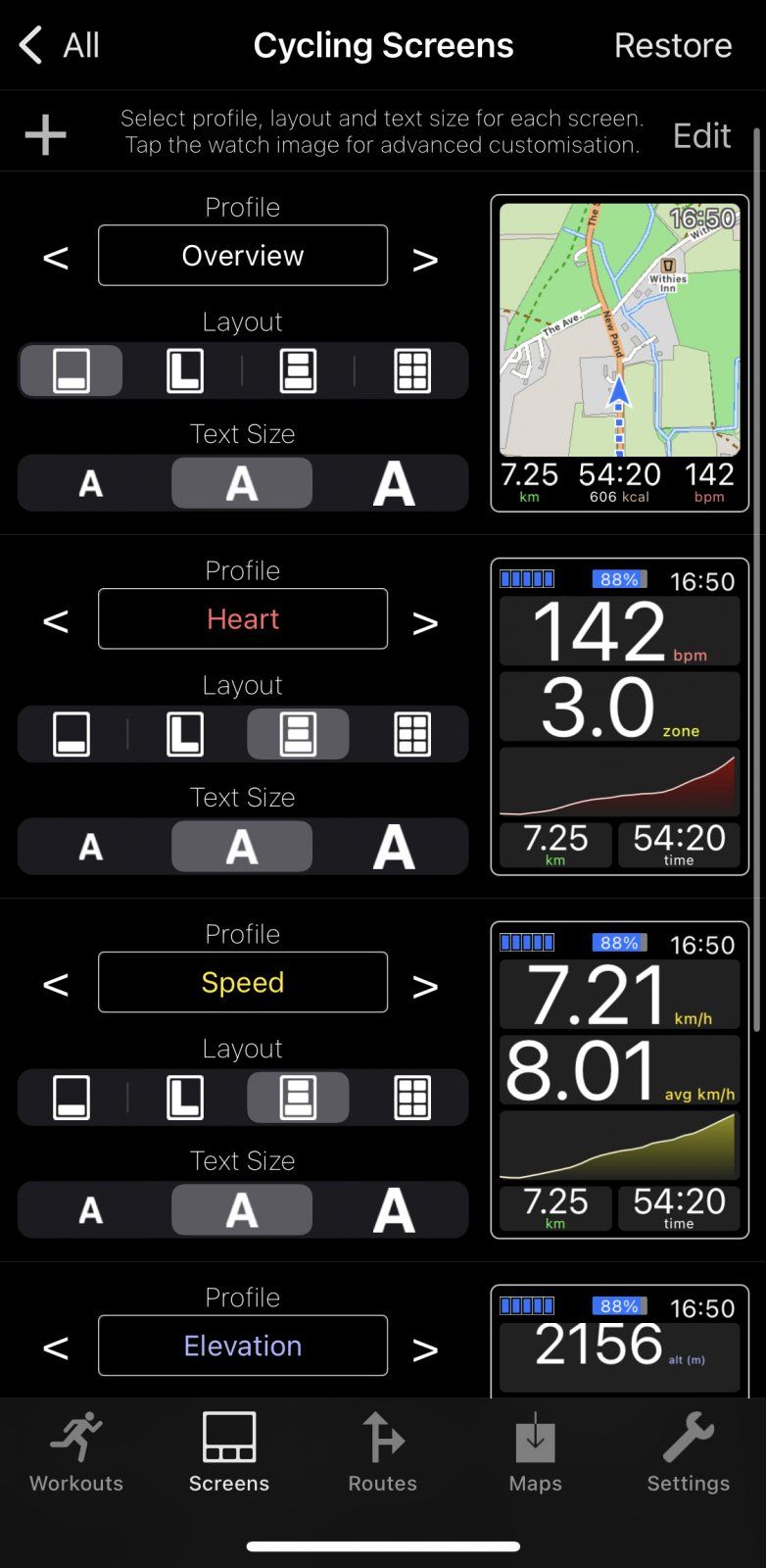Select next profile after Speed

click(424, 985)
